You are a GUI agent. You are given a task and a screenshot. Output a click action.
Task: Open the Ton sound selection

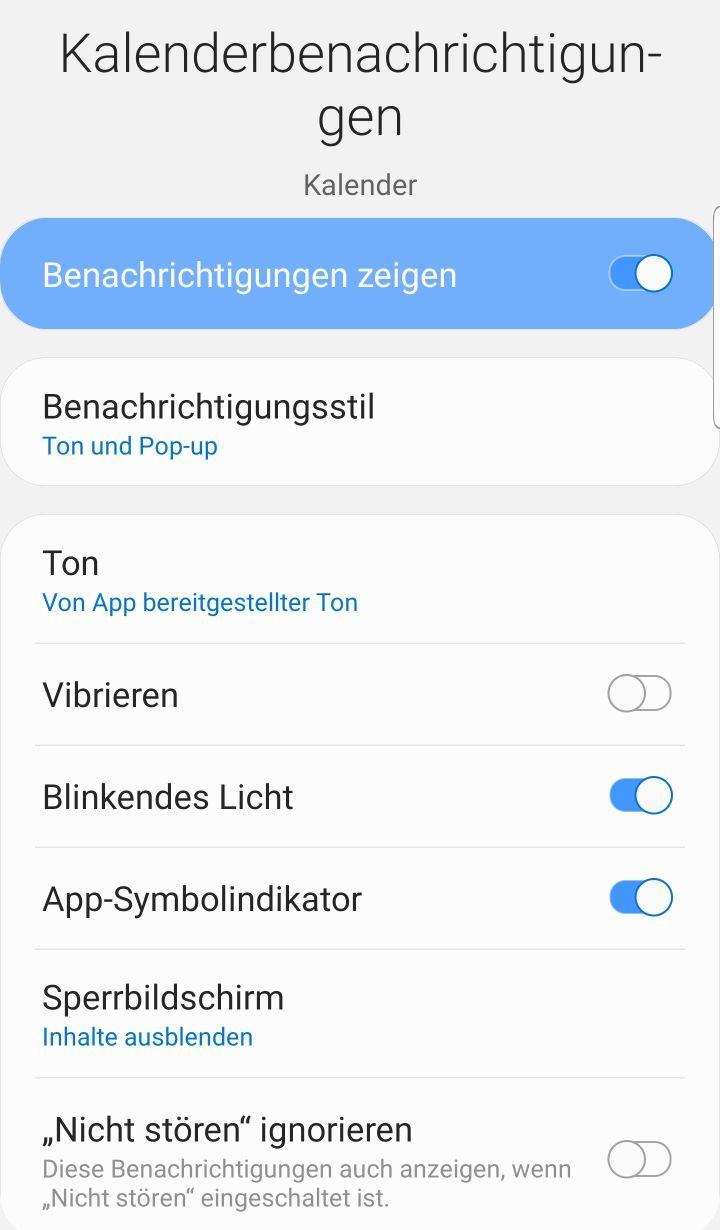pos(200,581)
